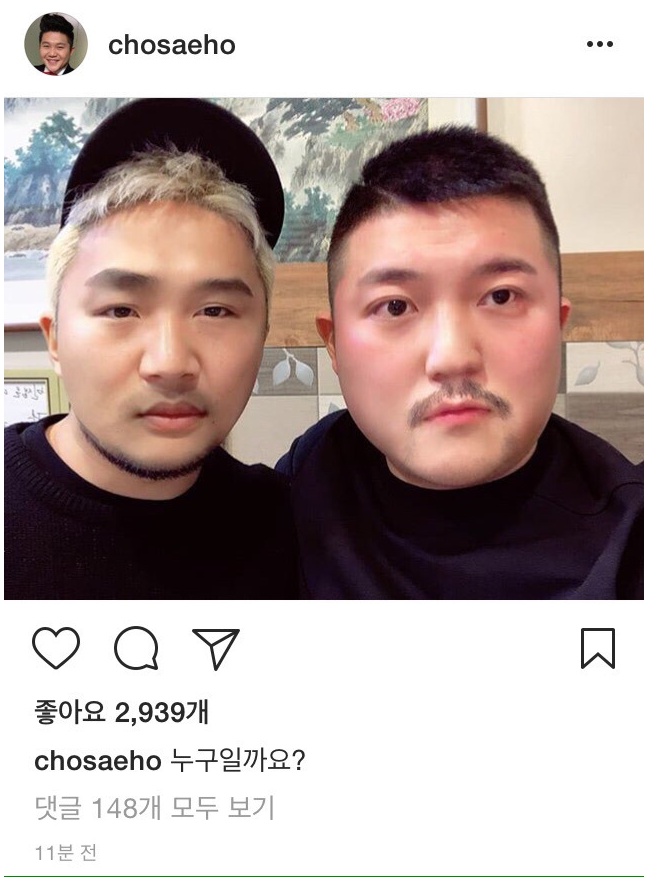Viewport: 672px width, 887px height.
Task: Open the comment bubble icon
Action: click(136, 648)
